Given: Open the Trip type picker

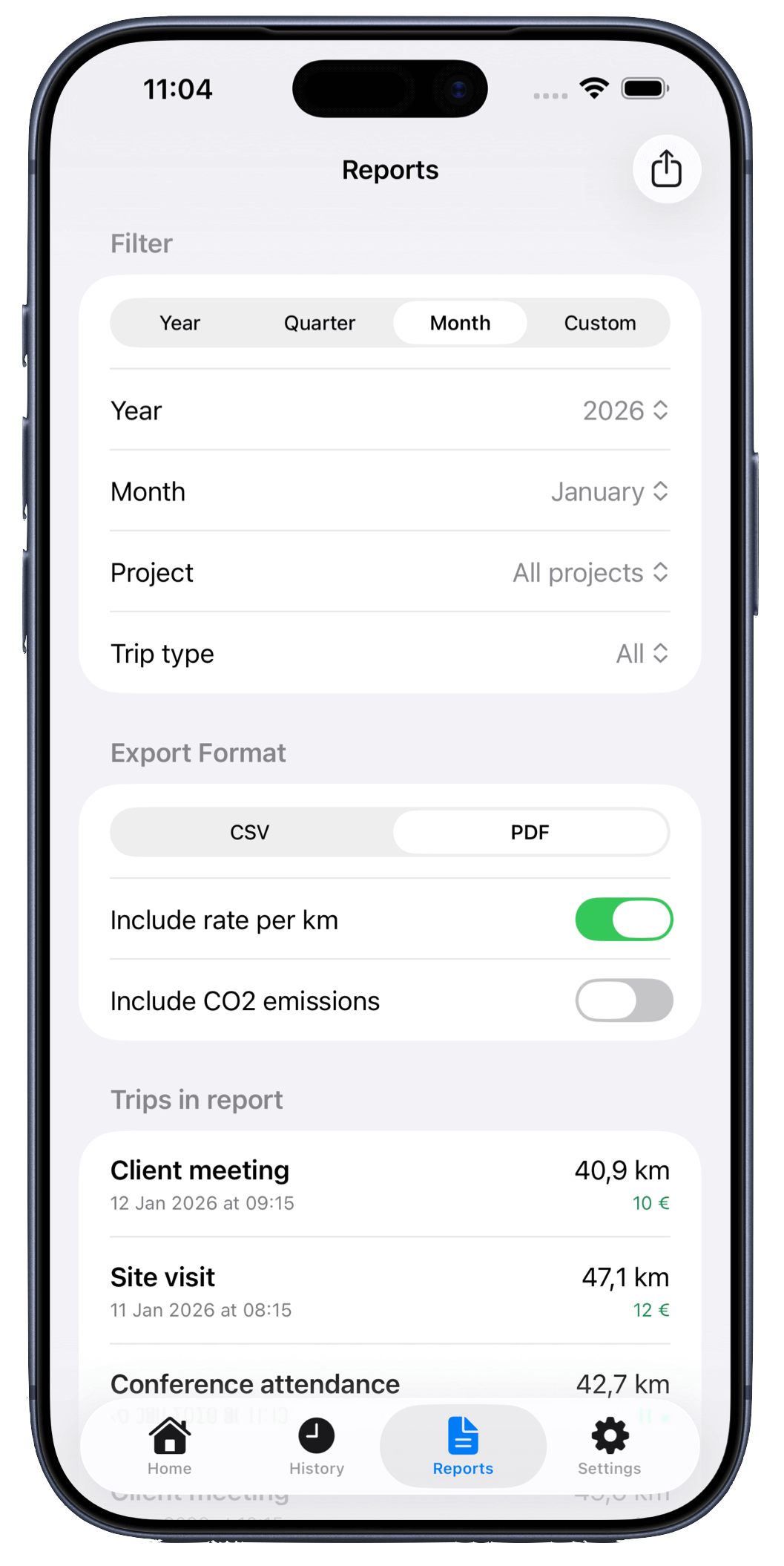Looking at the screenshot, I should point(642,653).
